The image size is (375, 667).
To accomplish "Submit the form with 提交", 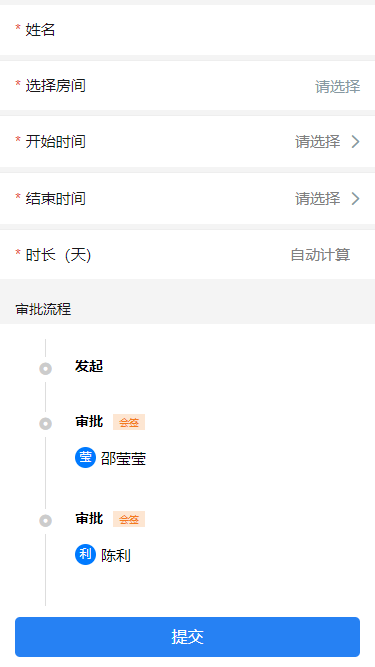I will coord(188,637).
